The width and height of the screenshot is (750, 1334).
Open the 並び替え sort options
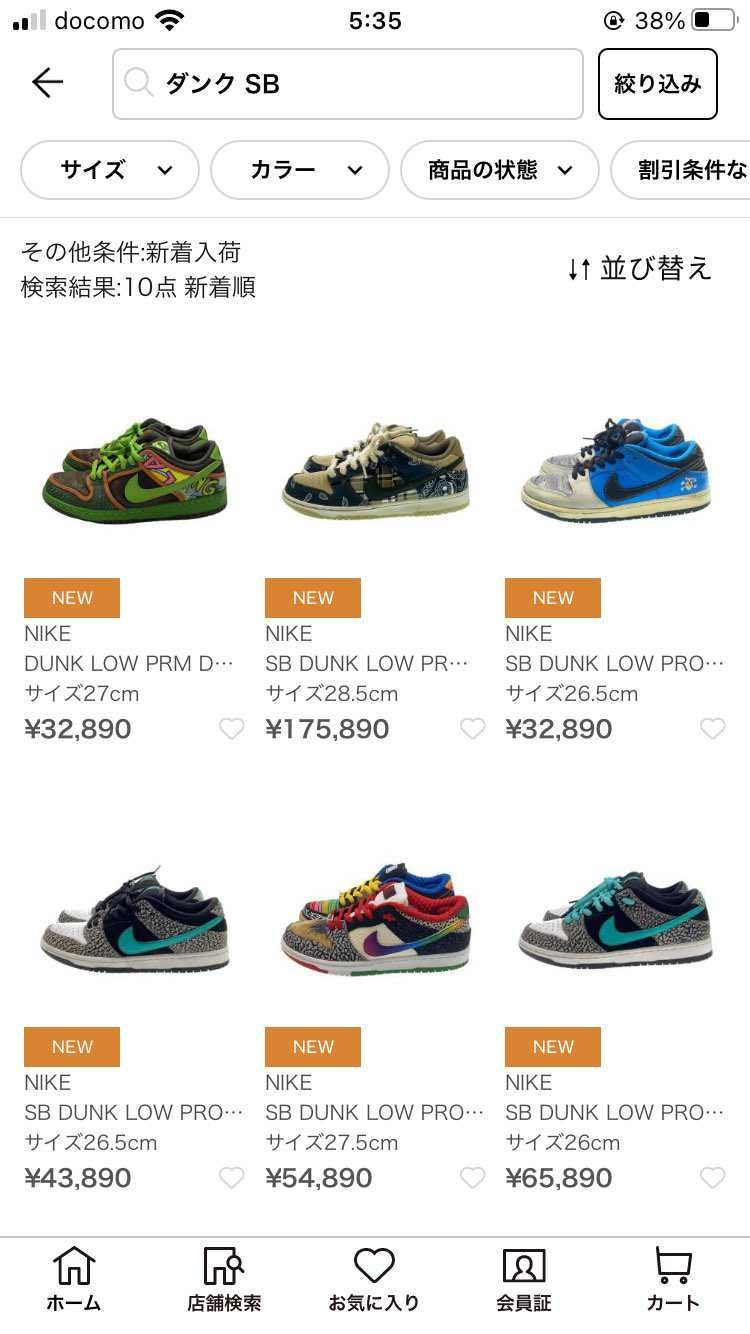click(x=639, y=268)
